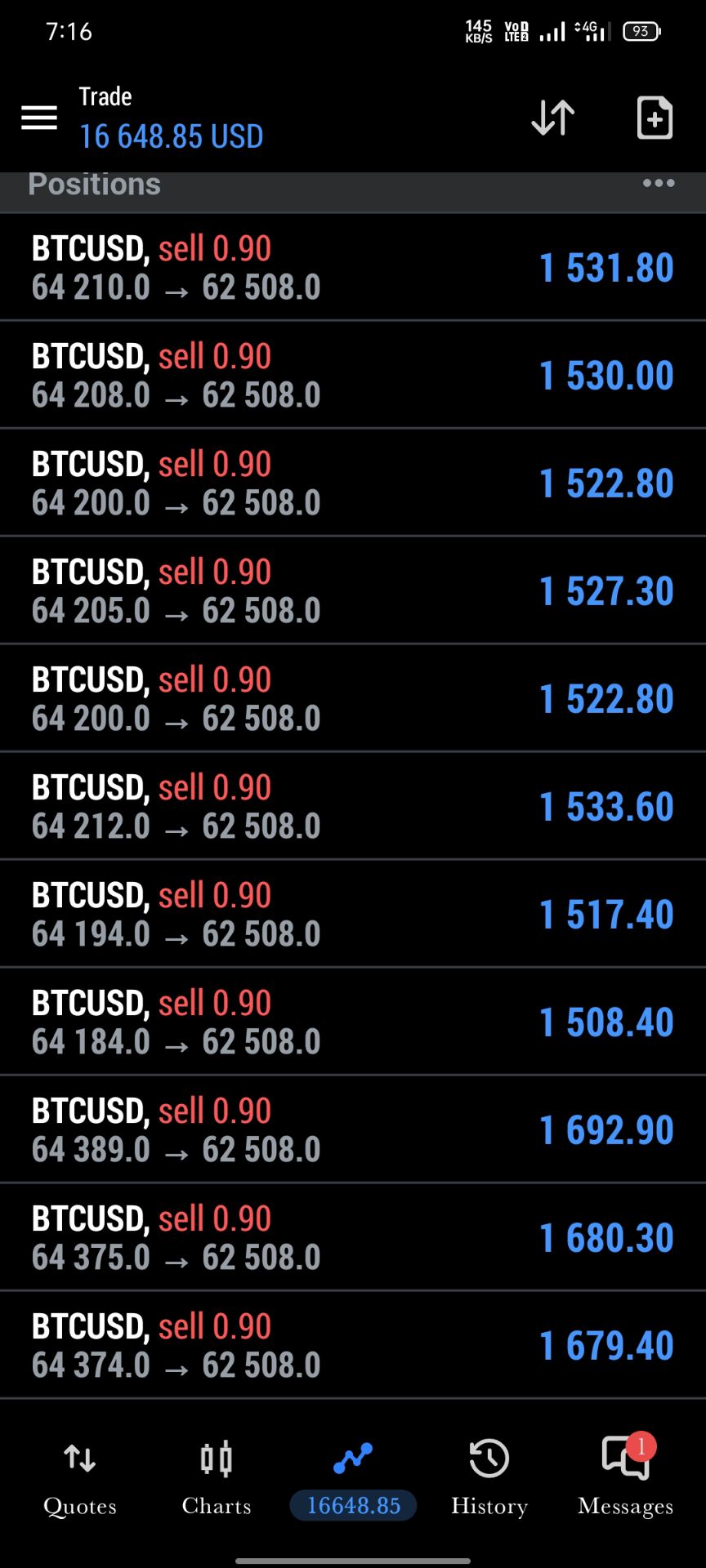Open the position with profit 1 679.40

353,1345
